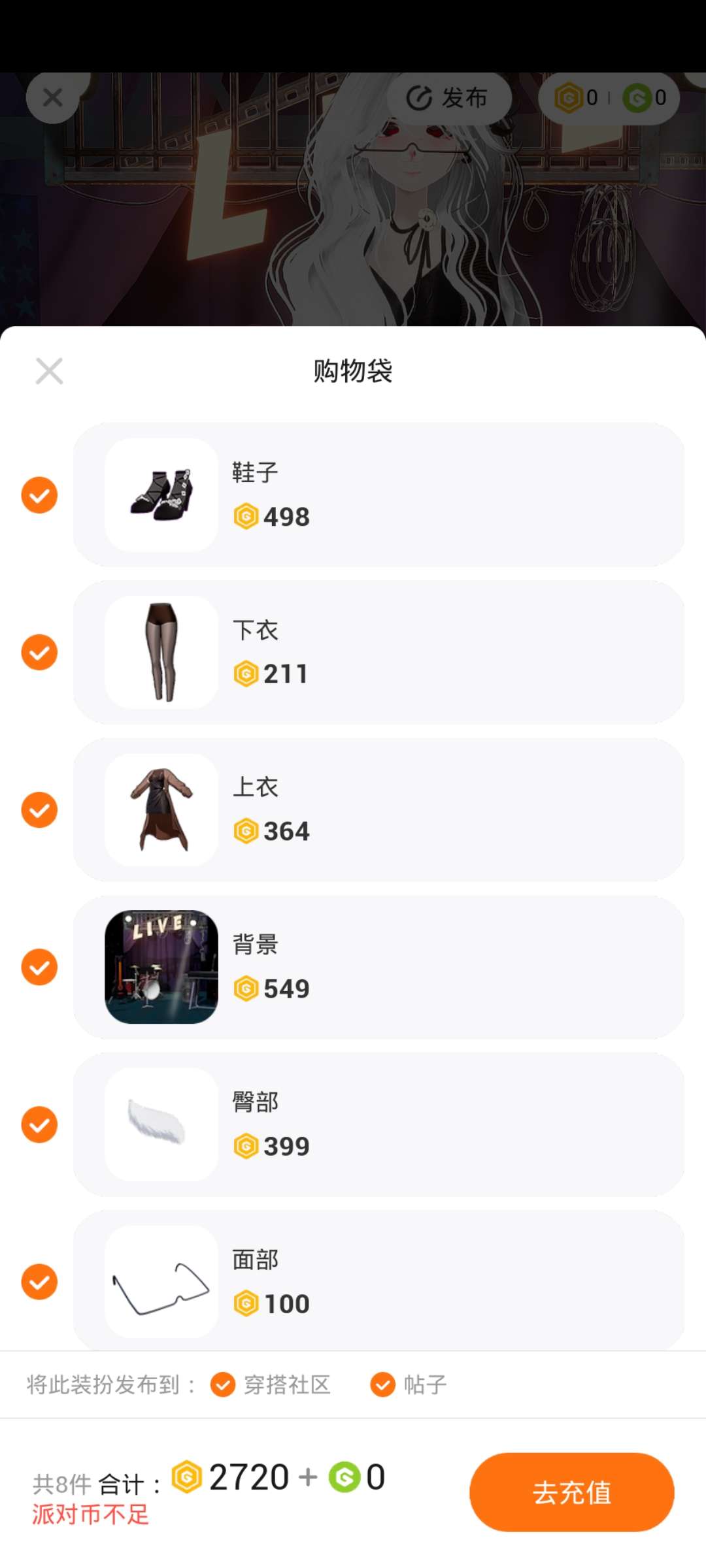Uncheck the 鞋子 item checkbox

[39, 495]
